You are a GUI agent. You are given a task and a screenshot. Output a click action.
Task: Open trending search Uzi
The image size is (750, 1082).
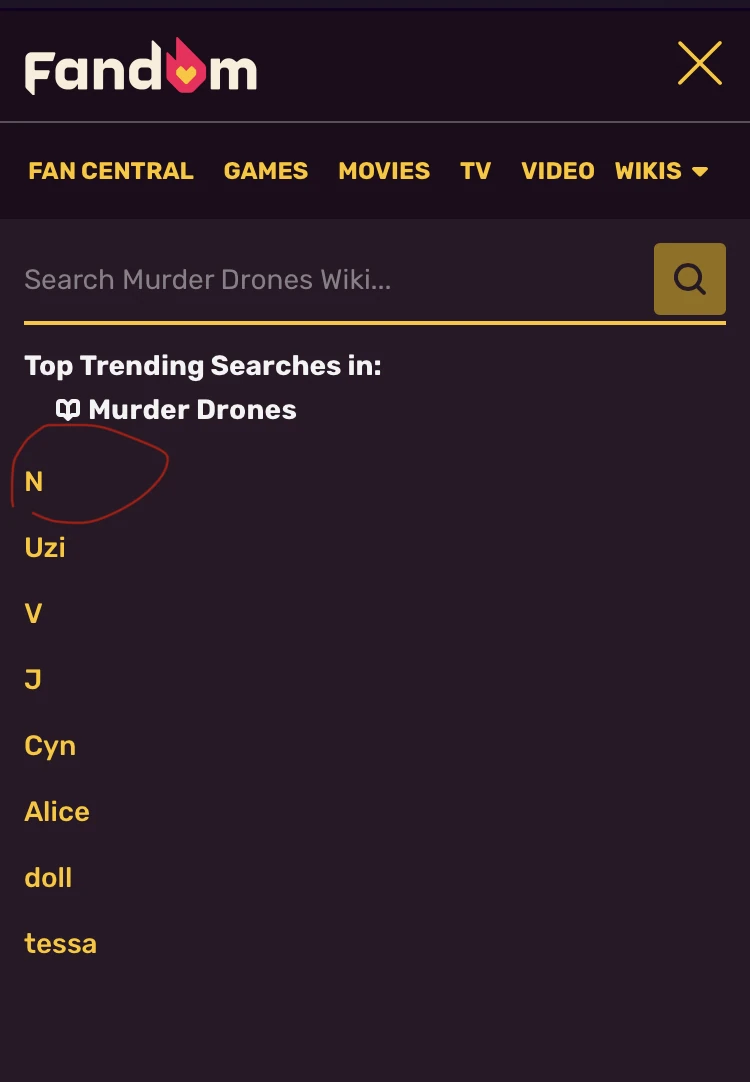[45, 548]
